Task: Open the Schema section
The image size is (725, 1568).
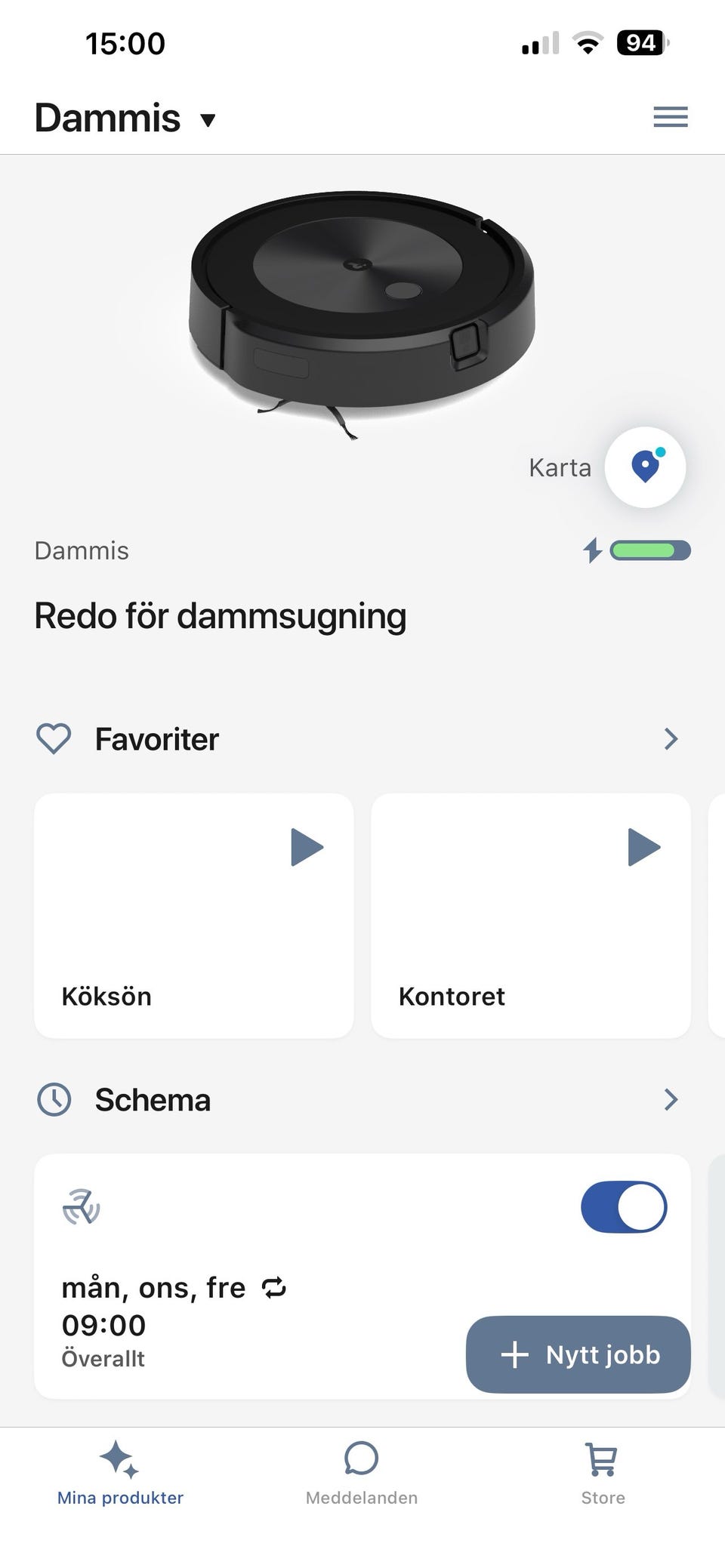Action: [x=671, y=1100]
